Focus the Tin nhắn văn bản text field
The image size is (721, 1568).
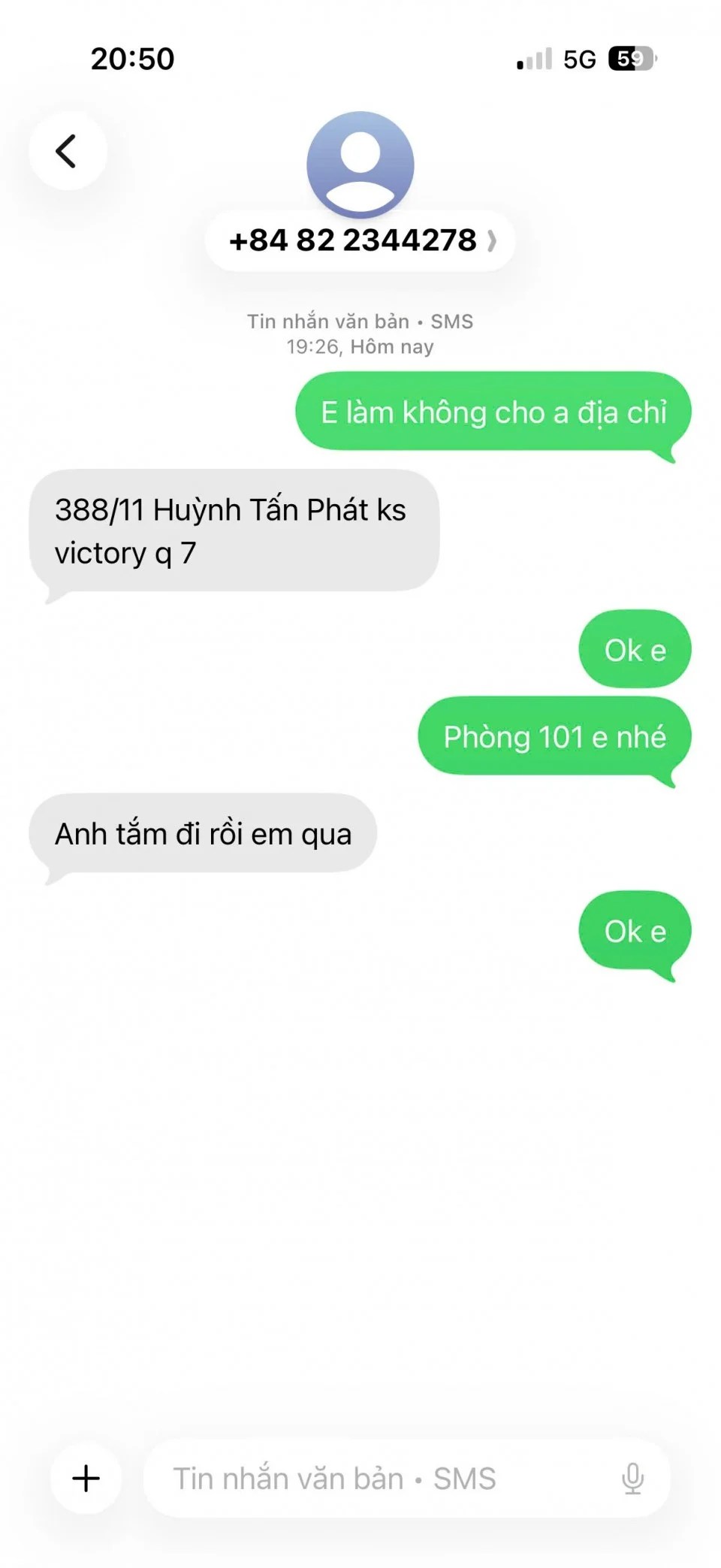pos(376,1478)
